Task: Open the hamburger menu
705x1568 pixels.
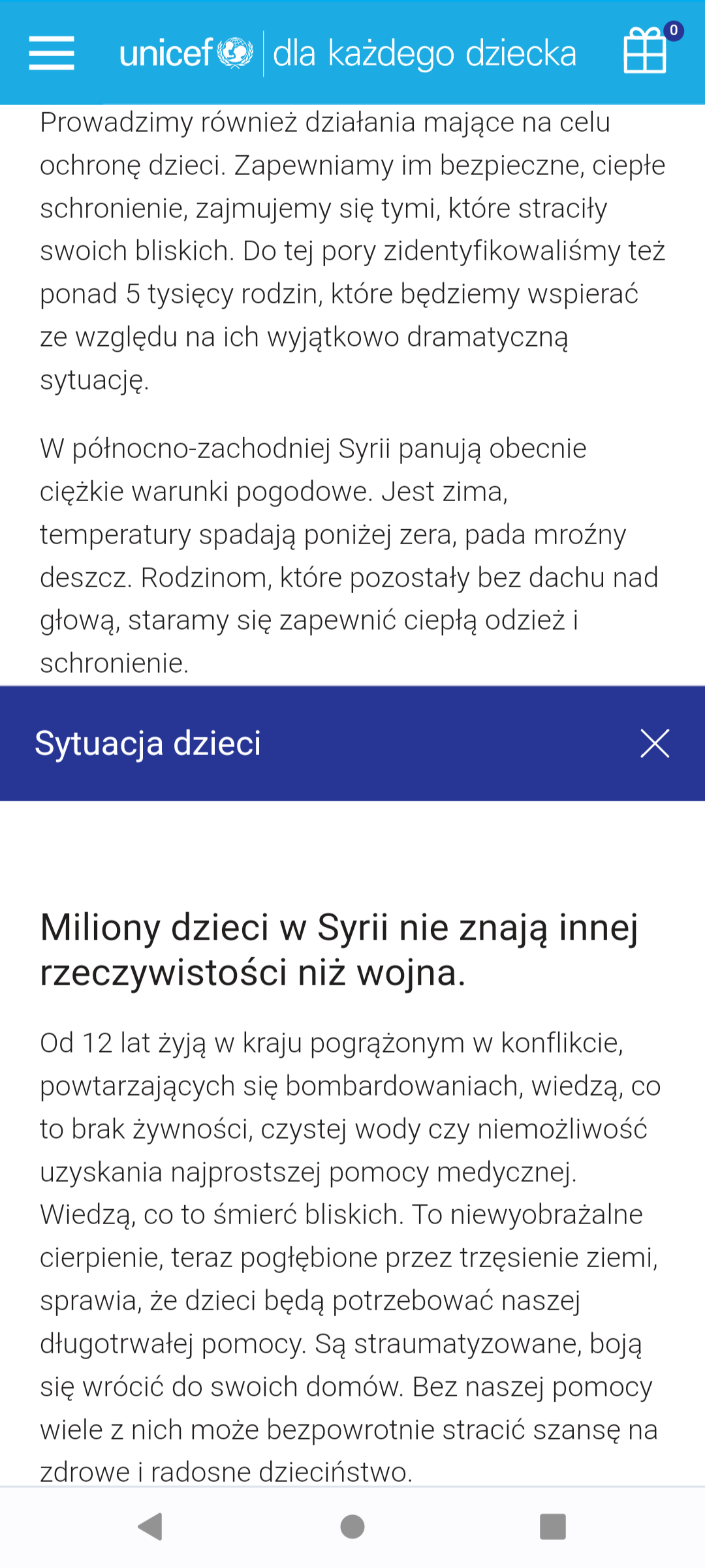Action: click(x=52, y=53)
